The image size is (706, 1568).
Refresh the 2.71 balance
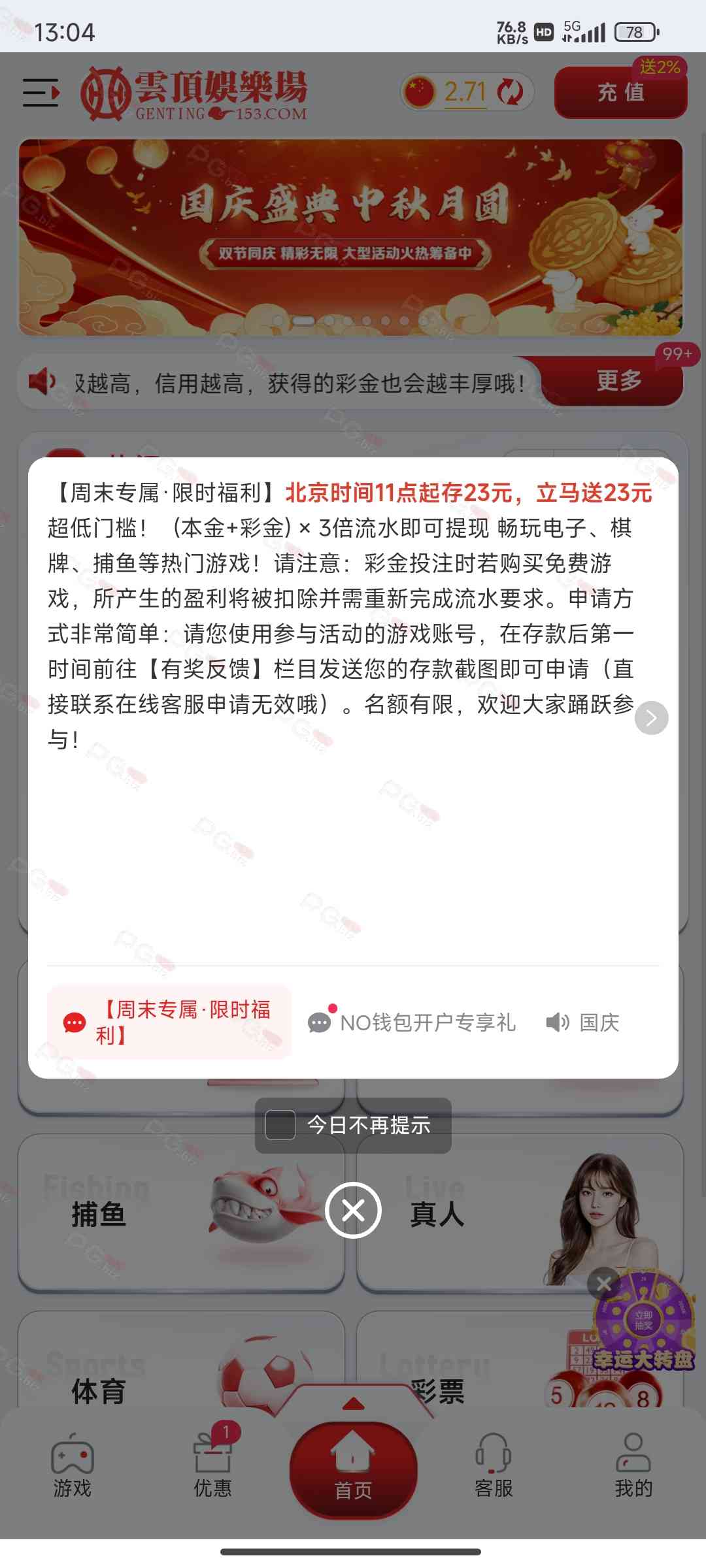[510, 92]
